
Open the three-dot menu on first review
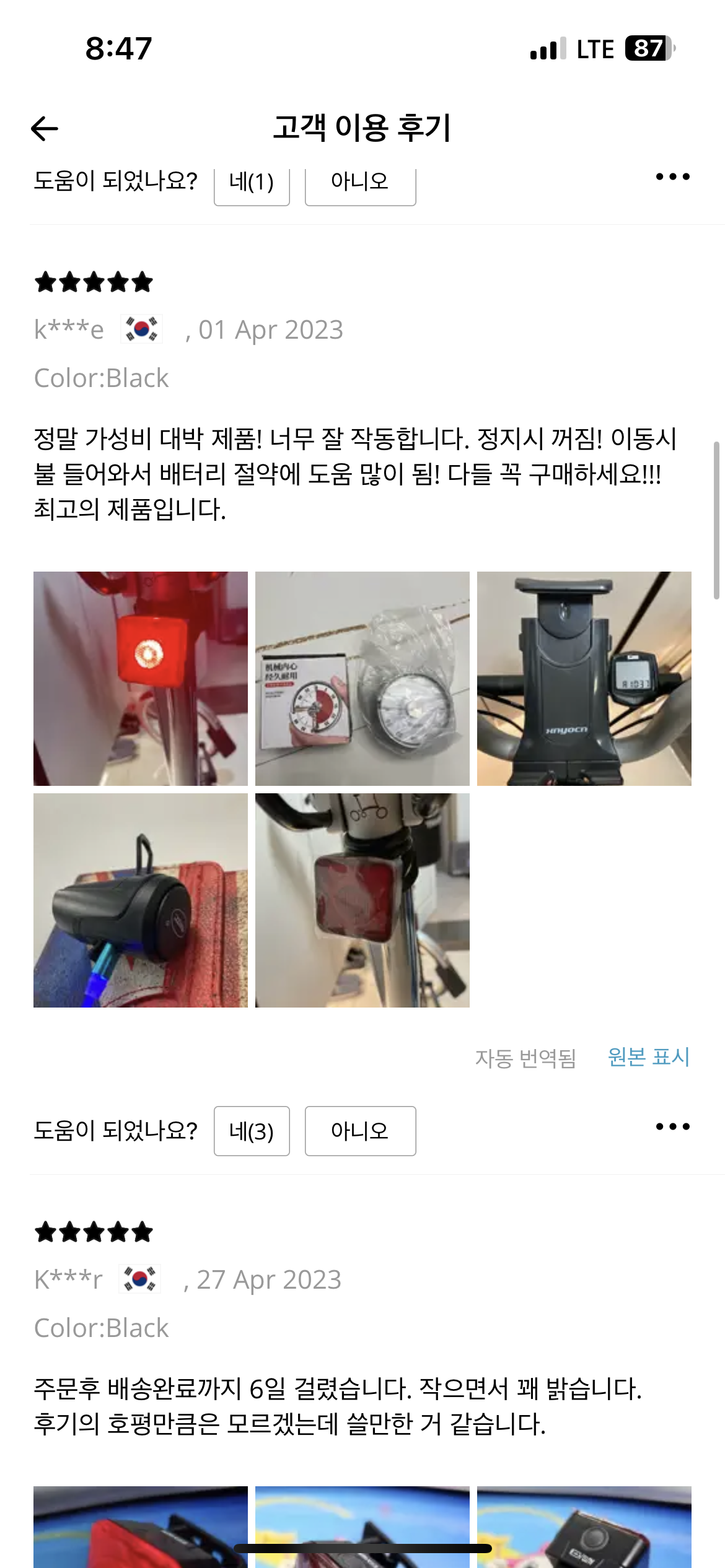click(x=673, y=176)
